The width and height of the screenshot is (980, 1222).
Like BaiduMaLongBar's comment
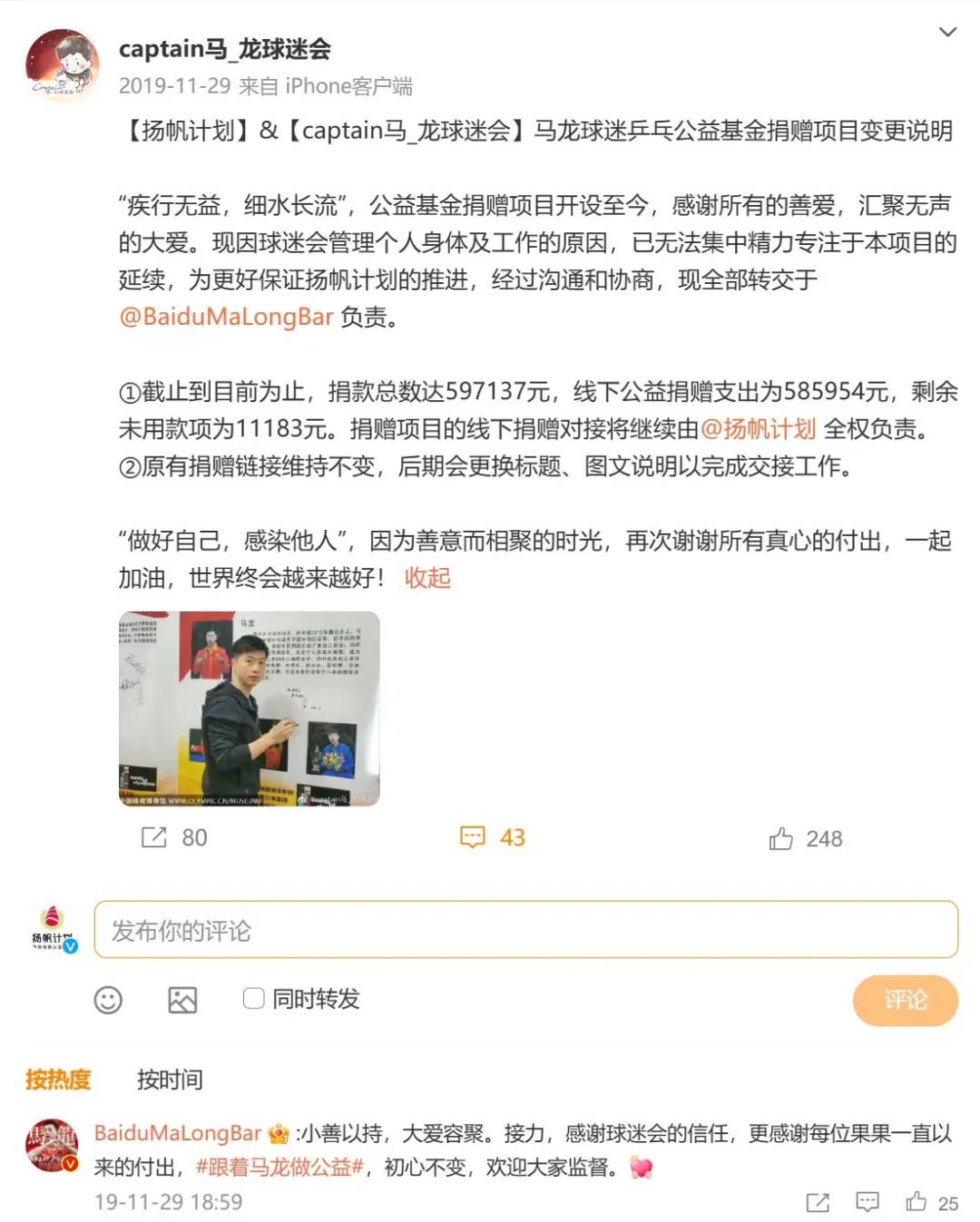pos(916,1202)
